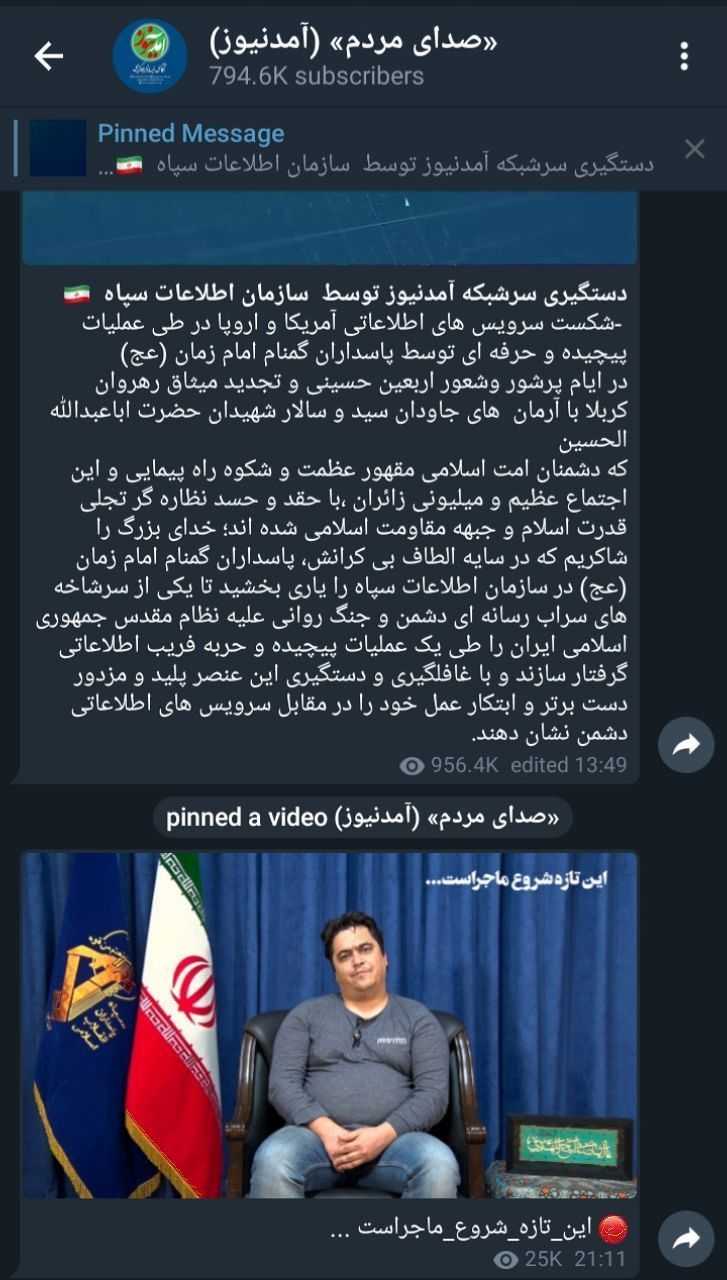Open the channel's overflow menu
This screenshot has height=1280, width=727.
(684, 57)
